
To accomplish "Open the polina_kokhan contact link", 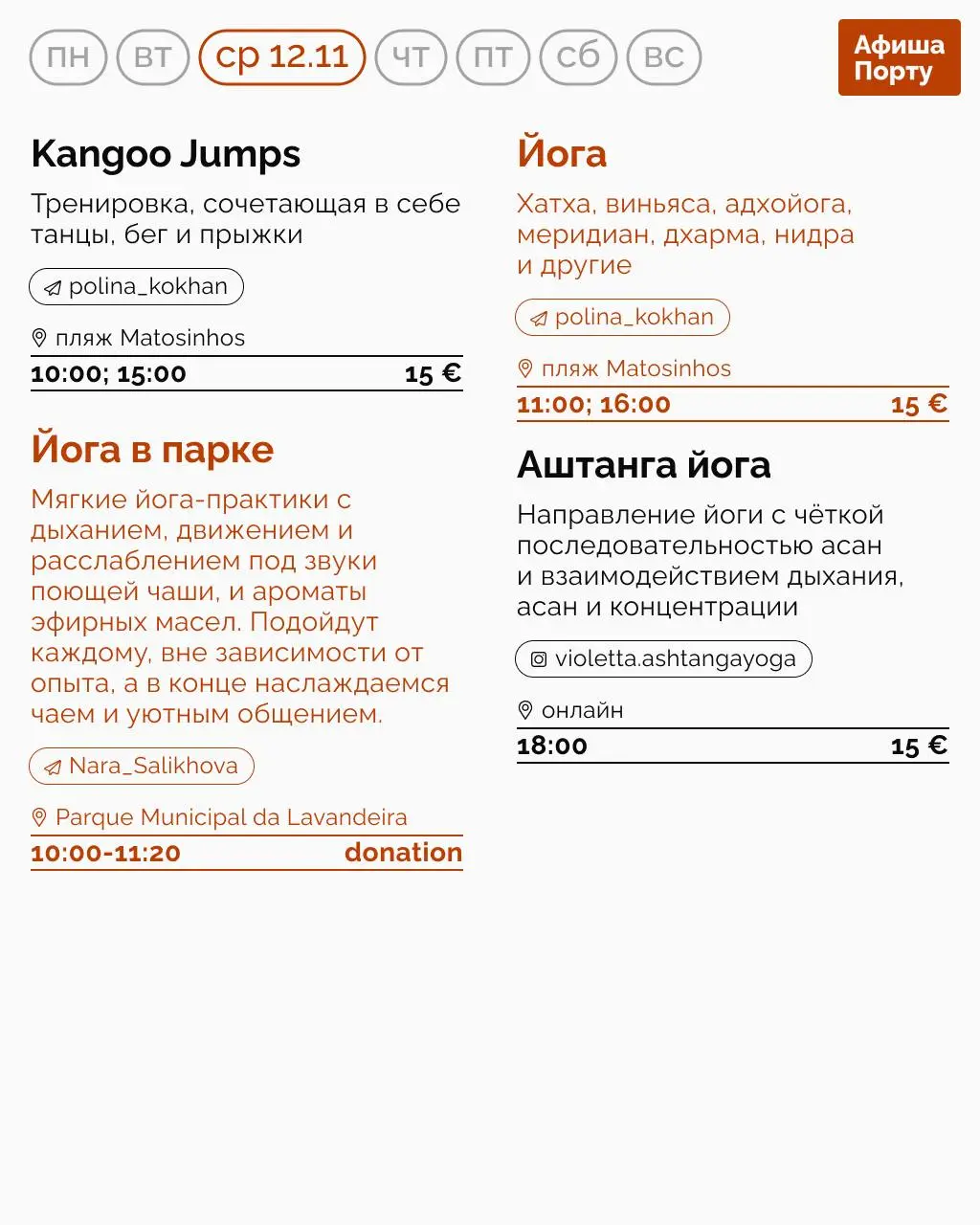I will (136, 286).
